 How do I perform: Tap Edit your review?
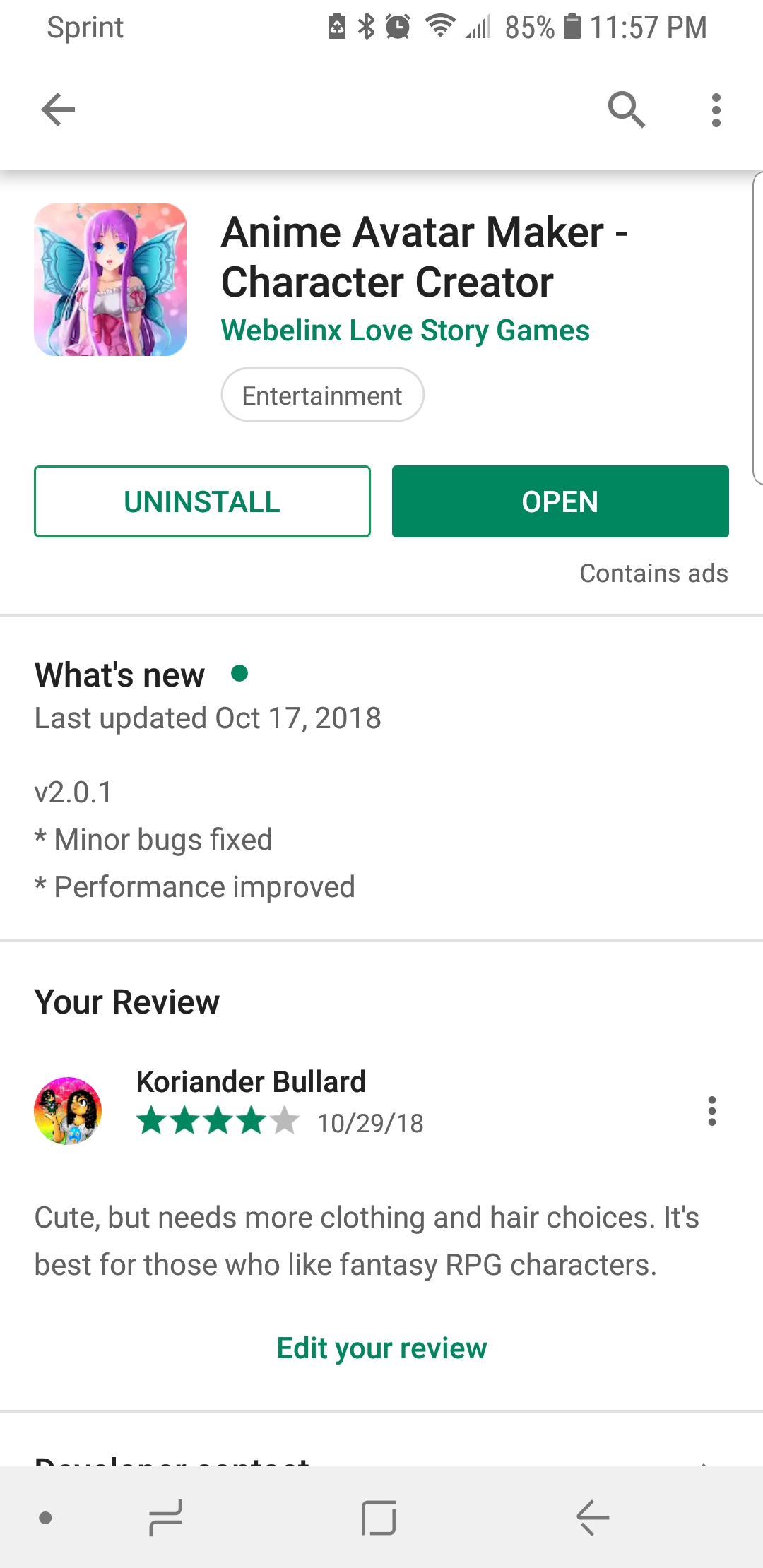(x=381, y=1348)
